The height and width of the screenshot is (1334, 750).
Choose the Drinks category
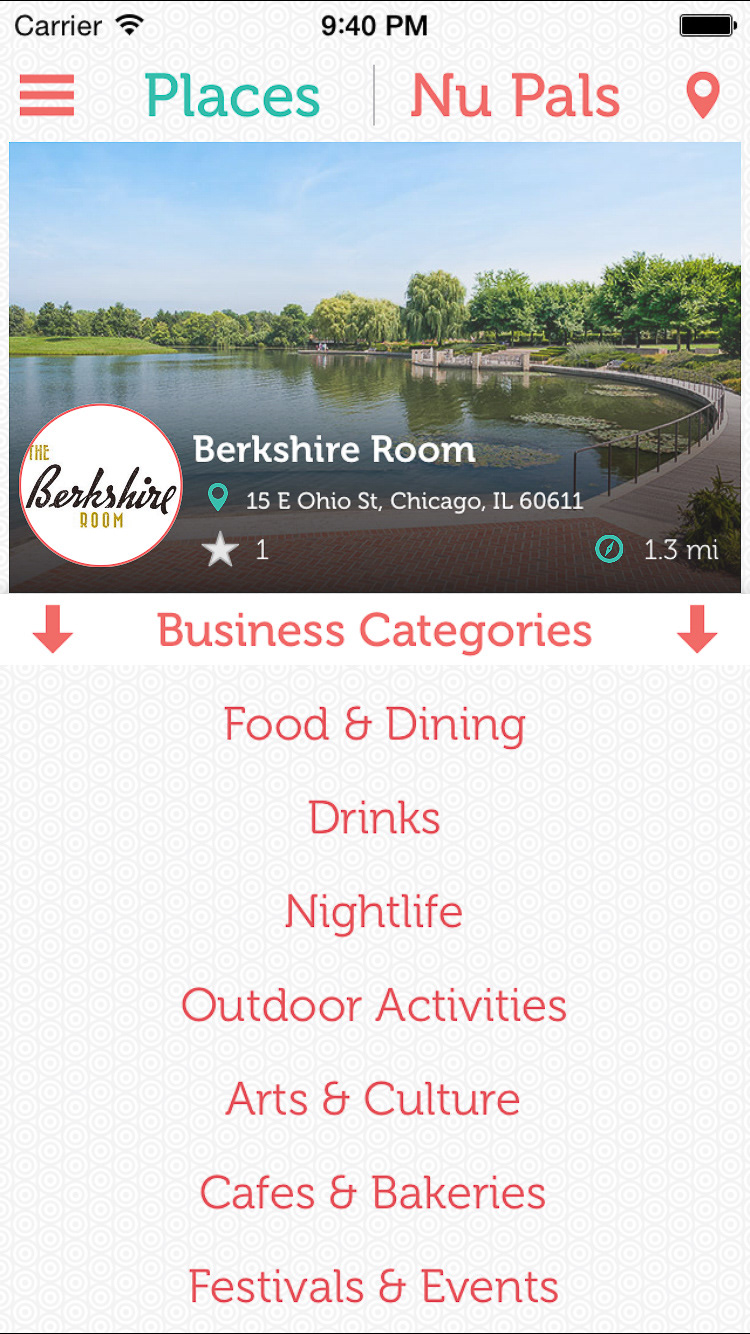[375, 818]
